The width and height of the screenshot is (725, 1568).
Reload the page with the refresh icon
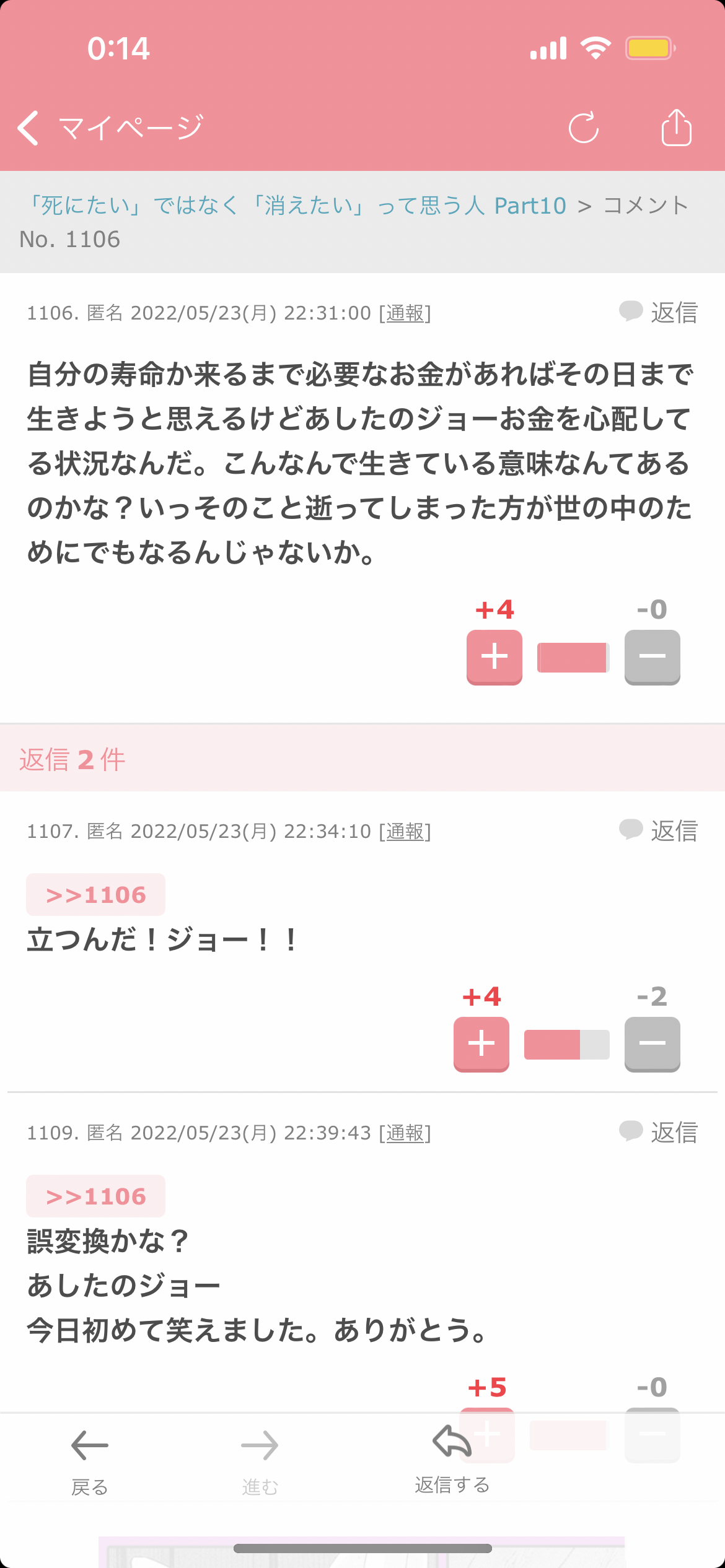tap(584, 128)
